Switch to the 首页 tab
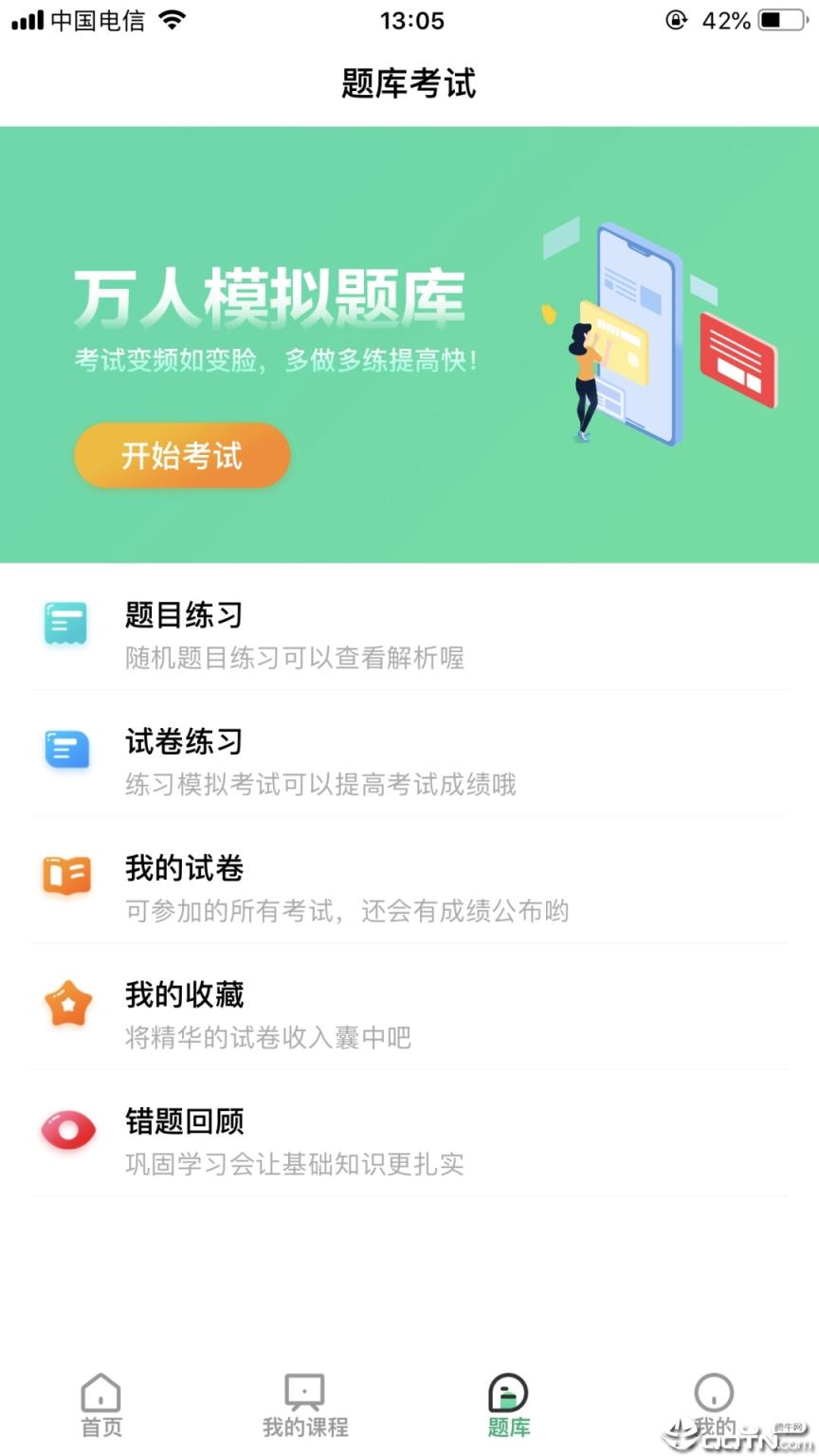 [100, 1406]
